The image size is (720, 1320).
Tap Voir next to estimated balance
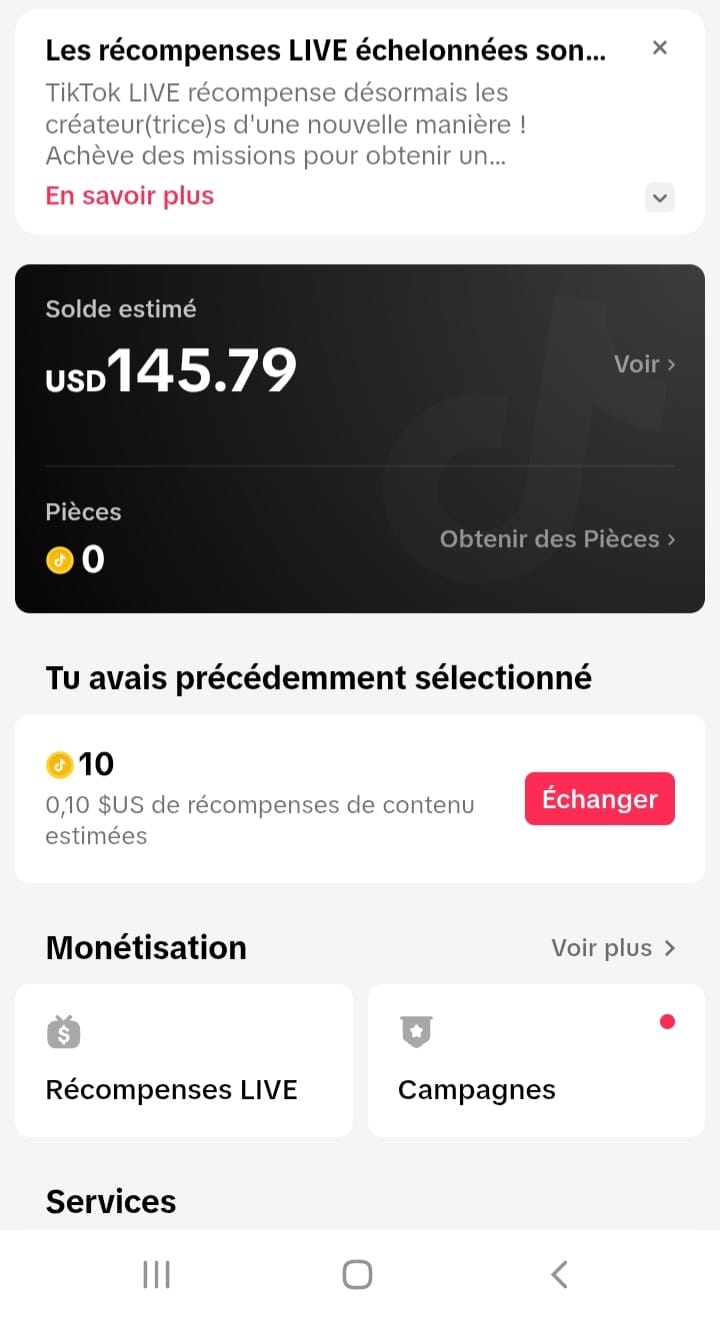tap(644, 364)
